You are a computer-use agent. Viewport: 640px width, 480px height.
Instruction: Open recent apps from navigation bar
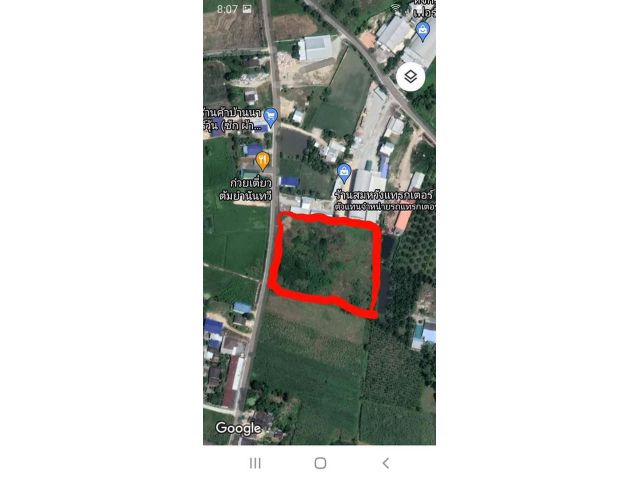(255, 463)
